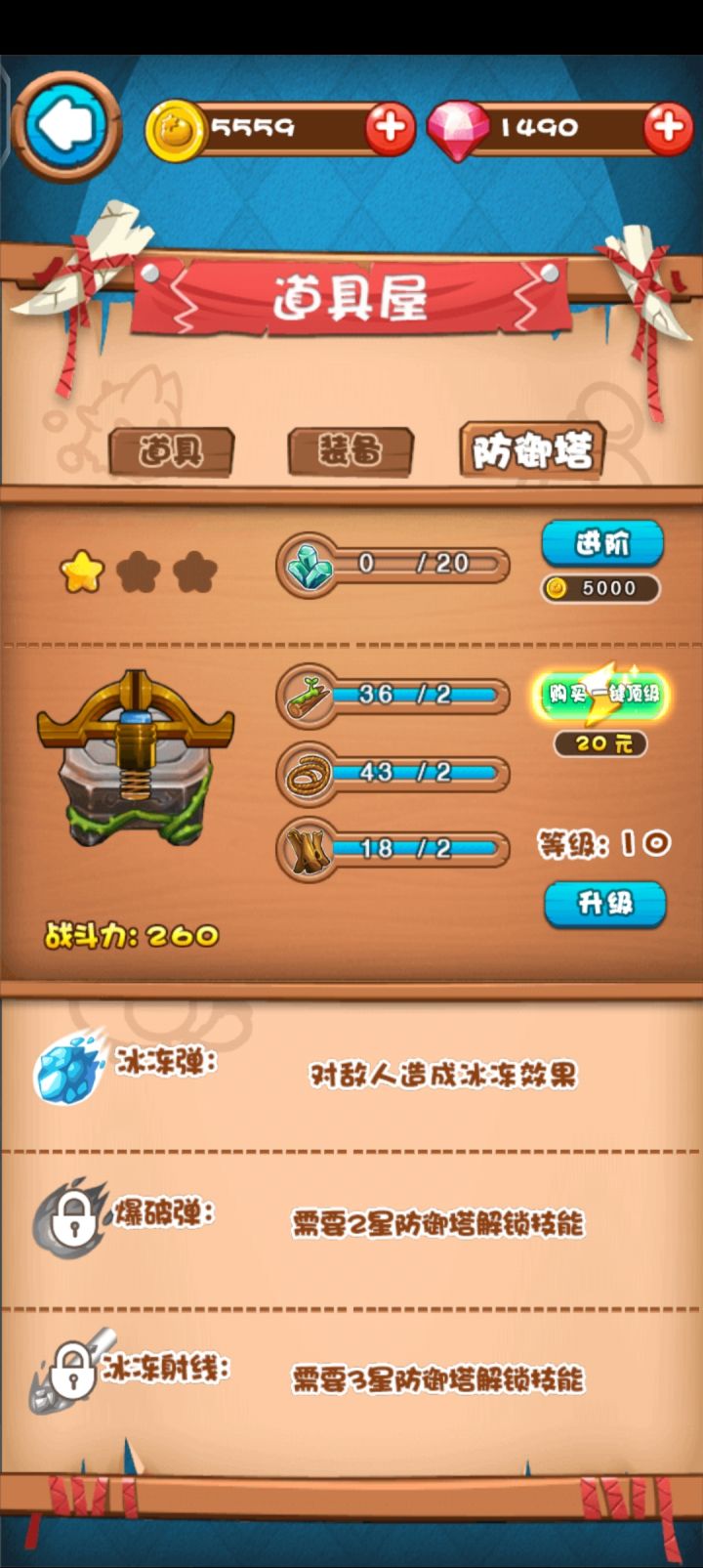Viewport: 703px width, 1568px height.
Task: Tap the gold coin currency icon
Action: coord(179,127)
